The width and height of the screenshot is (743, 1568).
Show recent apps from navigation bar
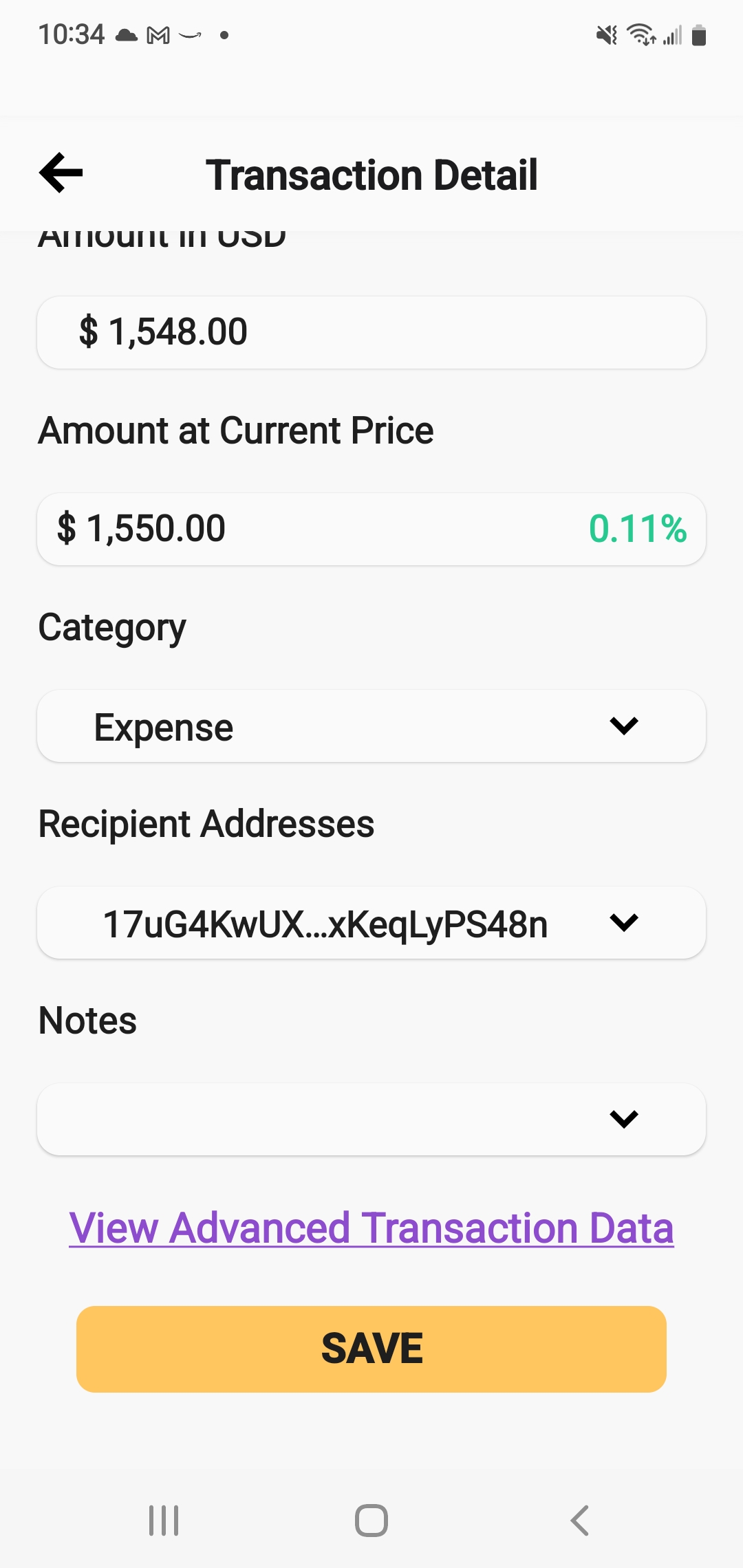[x=164, y=1520]
